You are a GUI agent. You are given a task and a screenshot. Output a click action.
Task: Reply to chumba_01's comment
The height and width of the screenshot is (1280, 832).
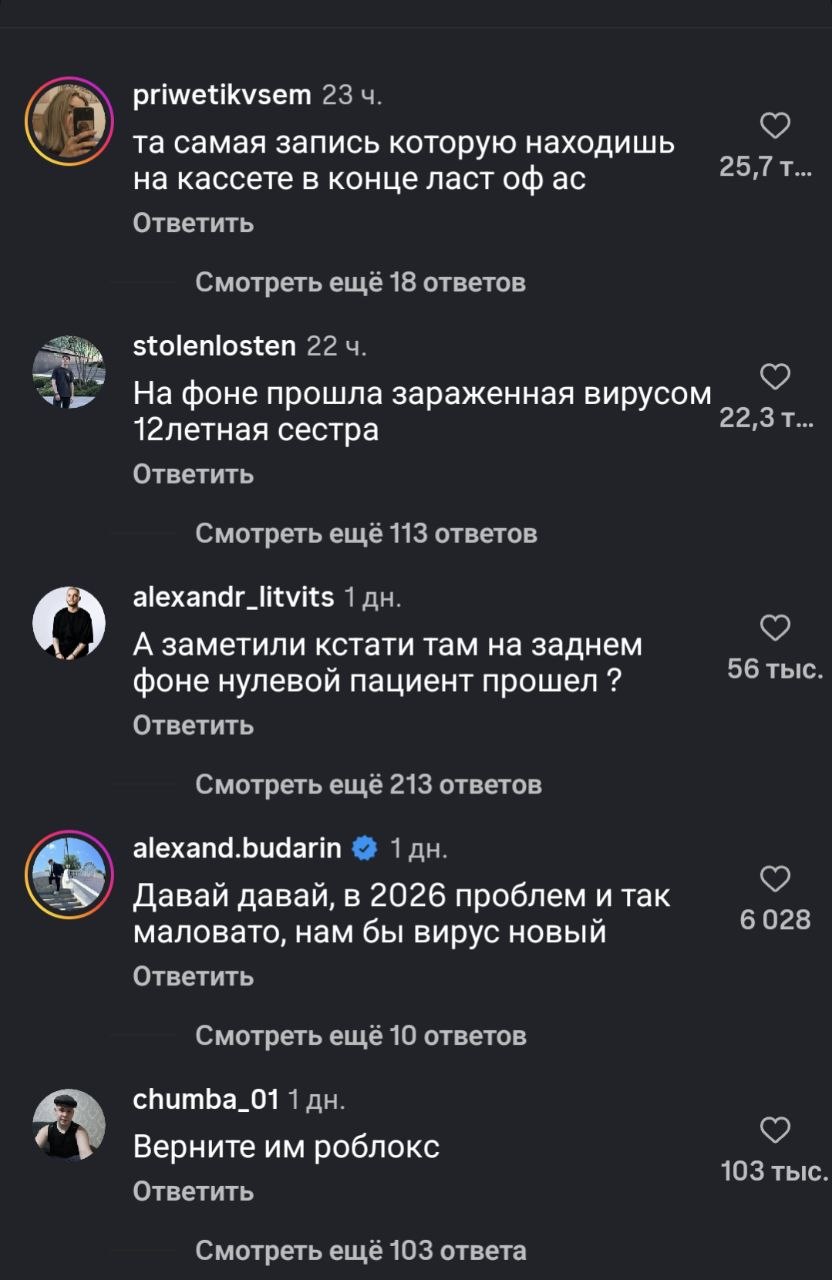pyautogui.click(x=193, y=1192)
